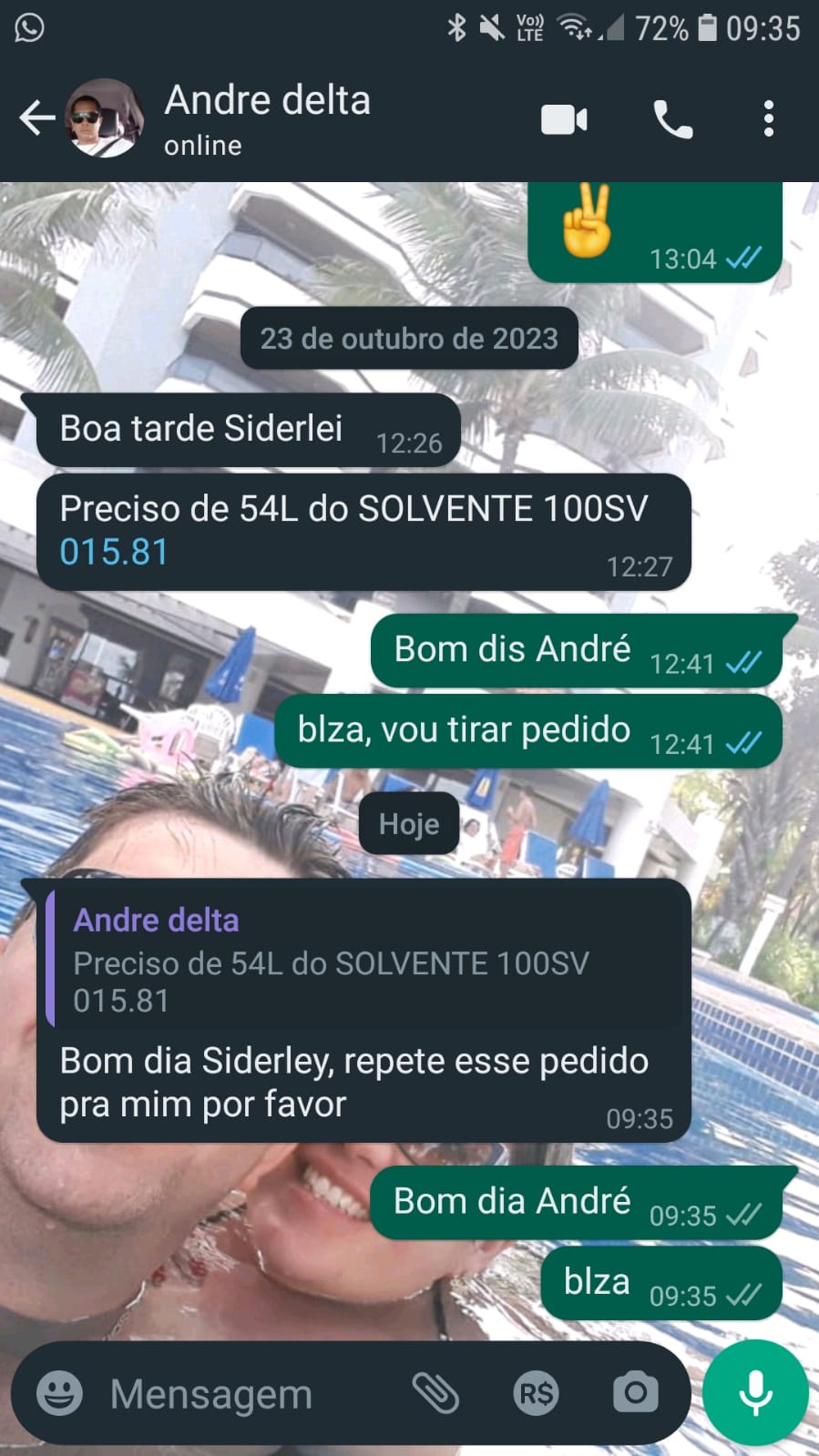Open contact info for Andre delta

pyautogui.click(x=268, y=118)
